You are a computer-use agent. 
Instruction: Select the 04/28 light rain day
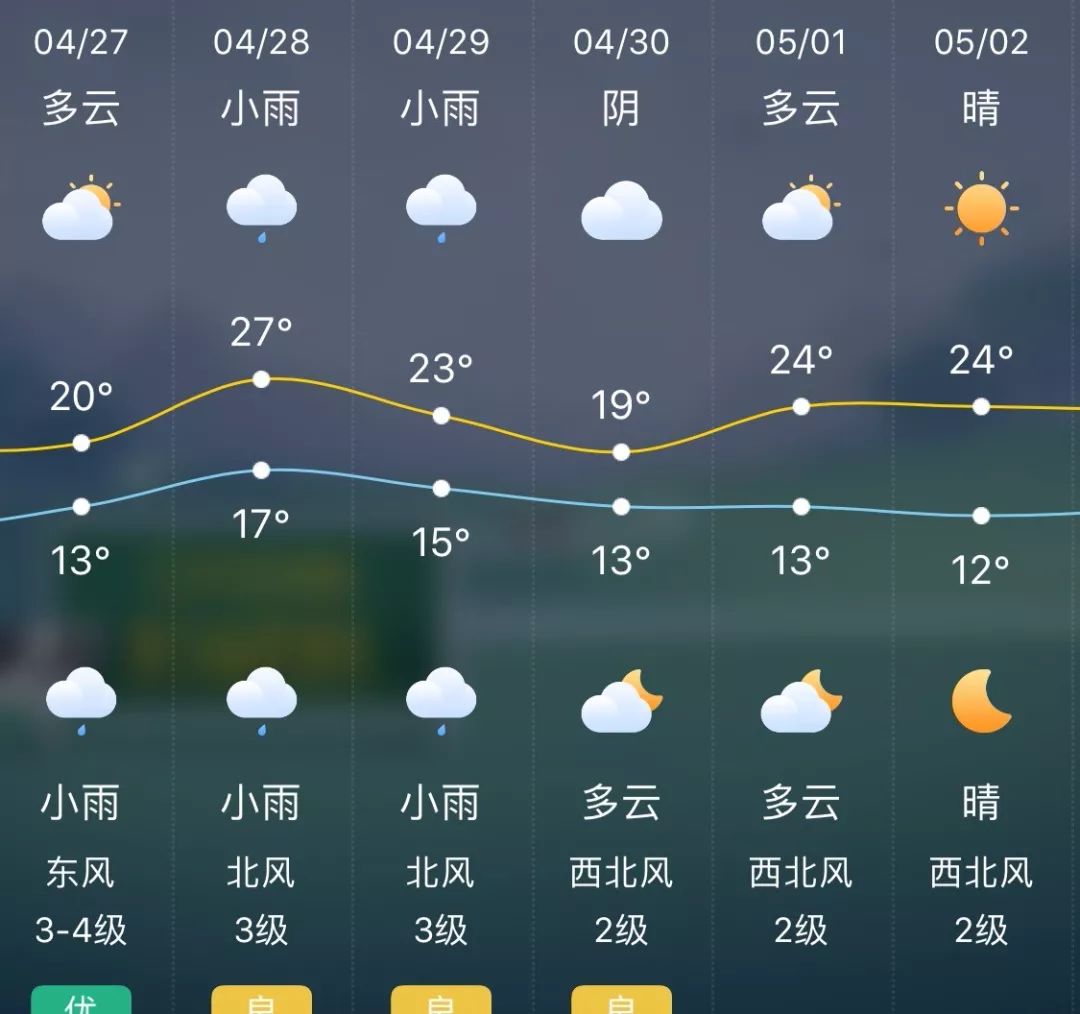(261, 42)
